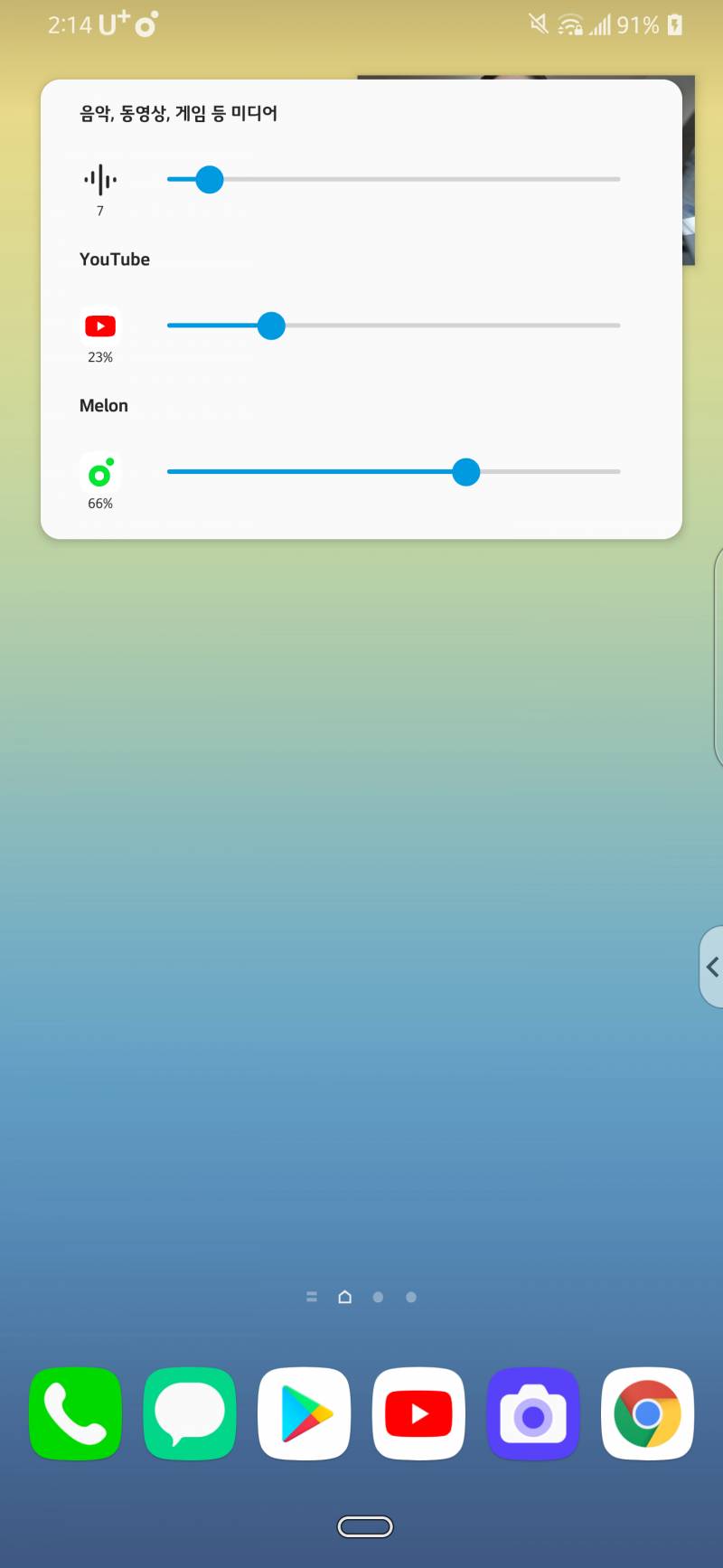Expand the edge panel arrow handle
The width and height of the screenshot is (723, 1568).
(x=712, y=967)
